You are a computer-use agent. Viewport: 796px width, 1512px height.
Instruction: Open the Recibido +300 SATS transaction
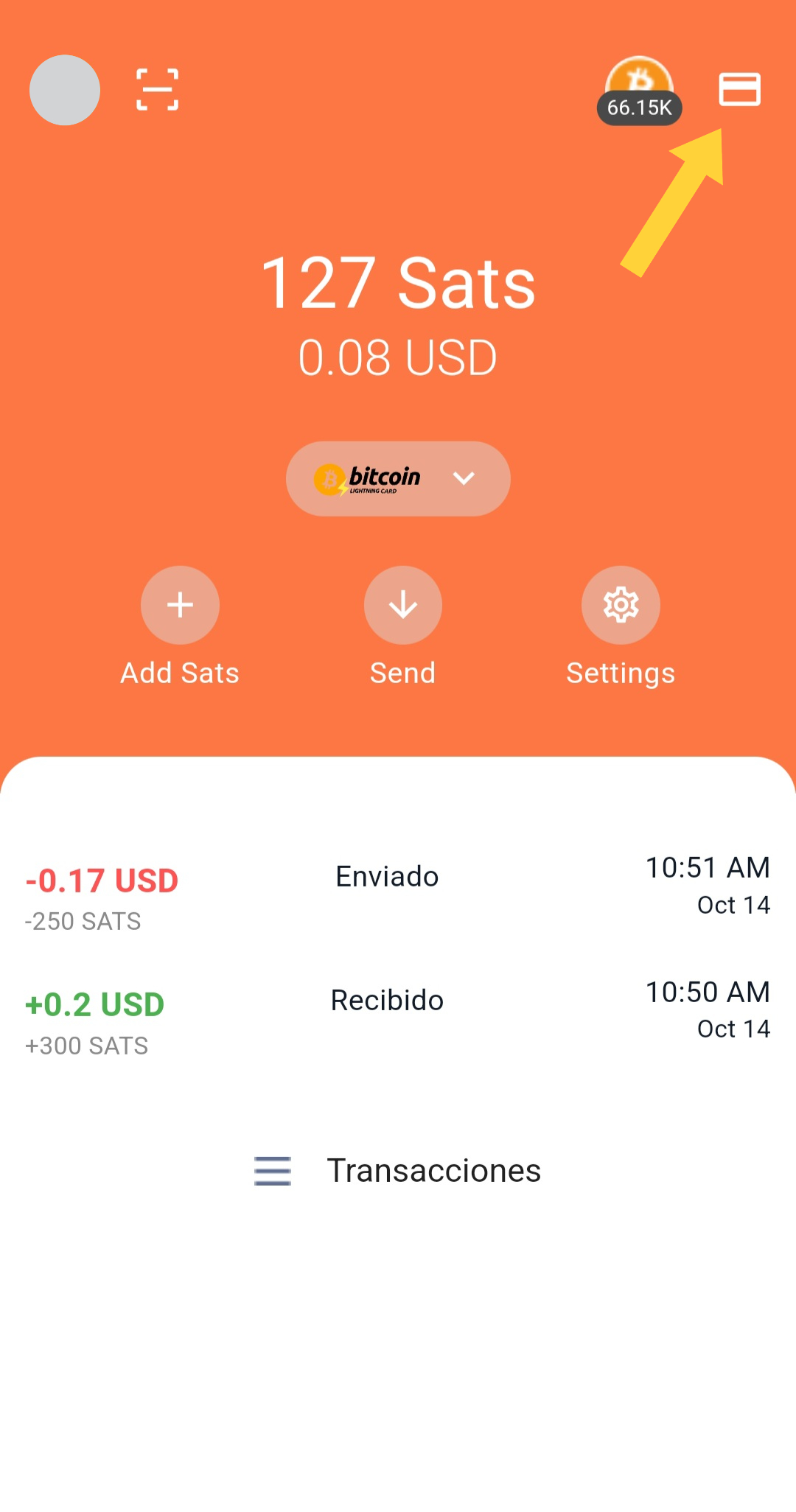pos(398,1018)
